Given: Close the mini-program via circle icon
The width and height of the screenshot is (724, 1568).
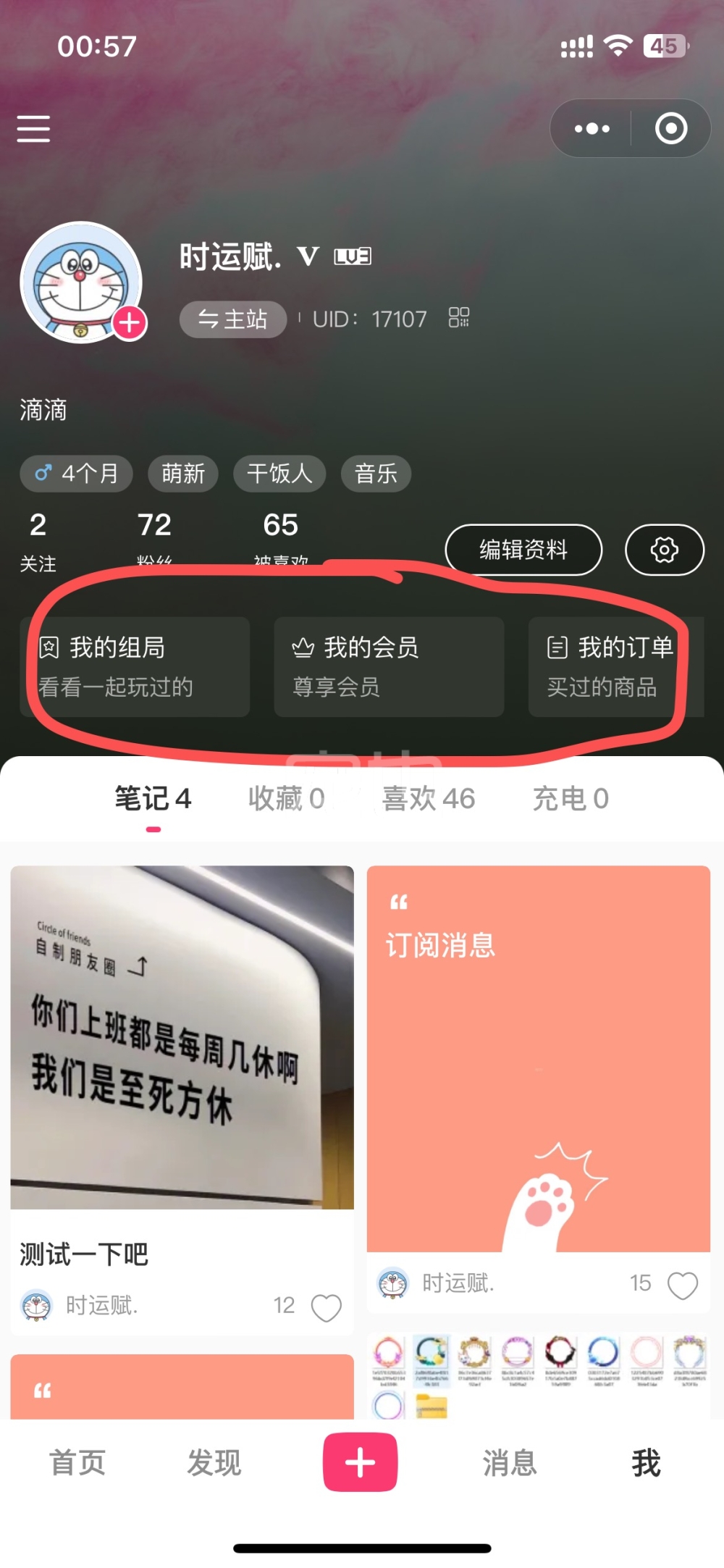Looking at the screenshot, I should 671,129.
